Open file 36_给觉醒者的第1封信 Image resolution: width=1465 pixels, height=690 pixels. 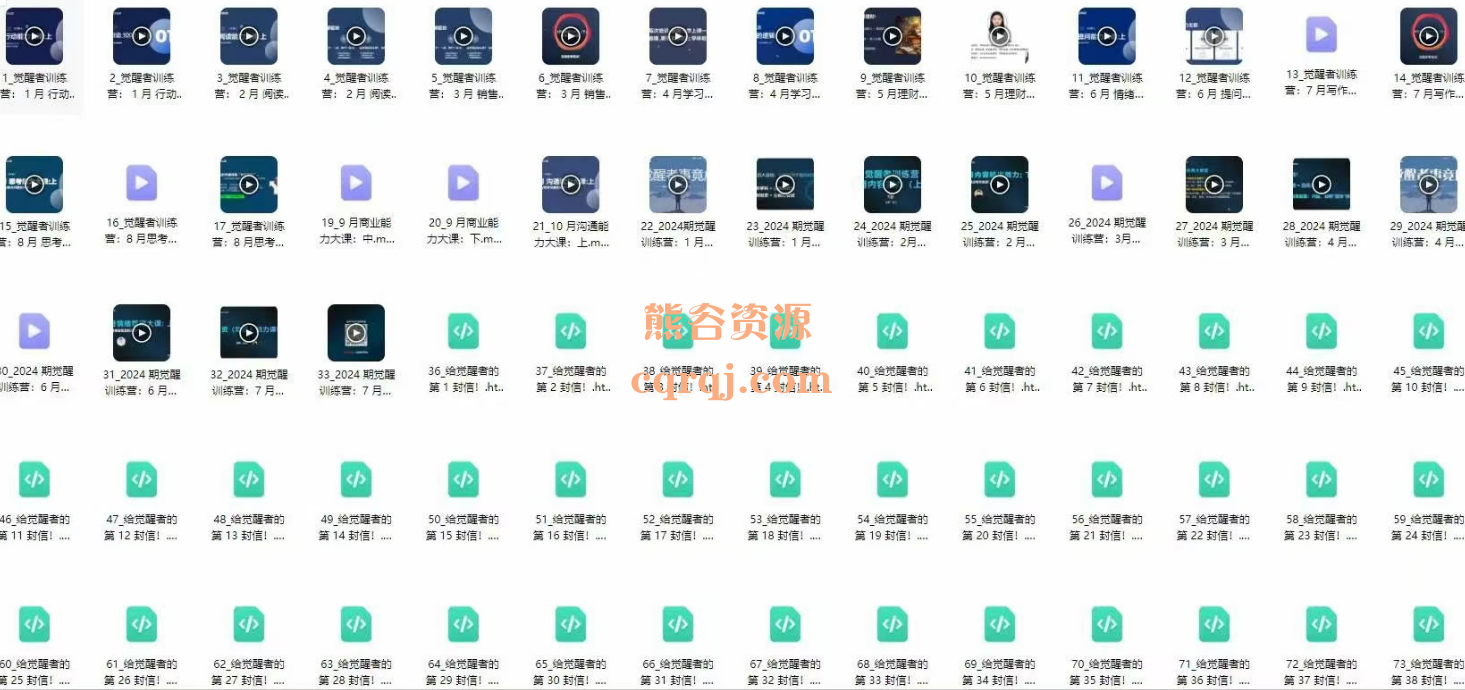463,331
